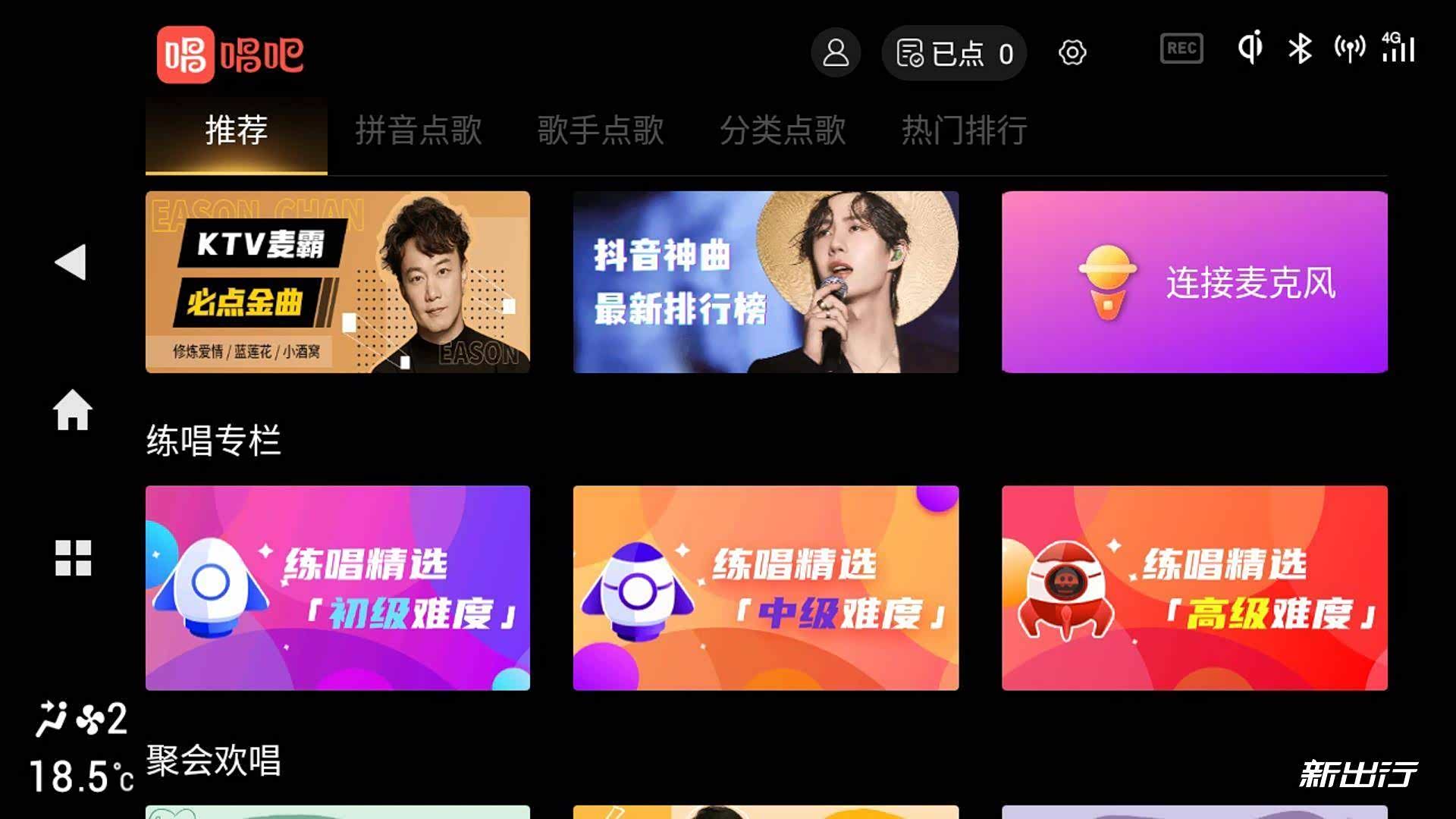Viewport: 1456px width, 819px height.
Task: Switch to the 推荐 tab
Action: (x=237, y=130)
